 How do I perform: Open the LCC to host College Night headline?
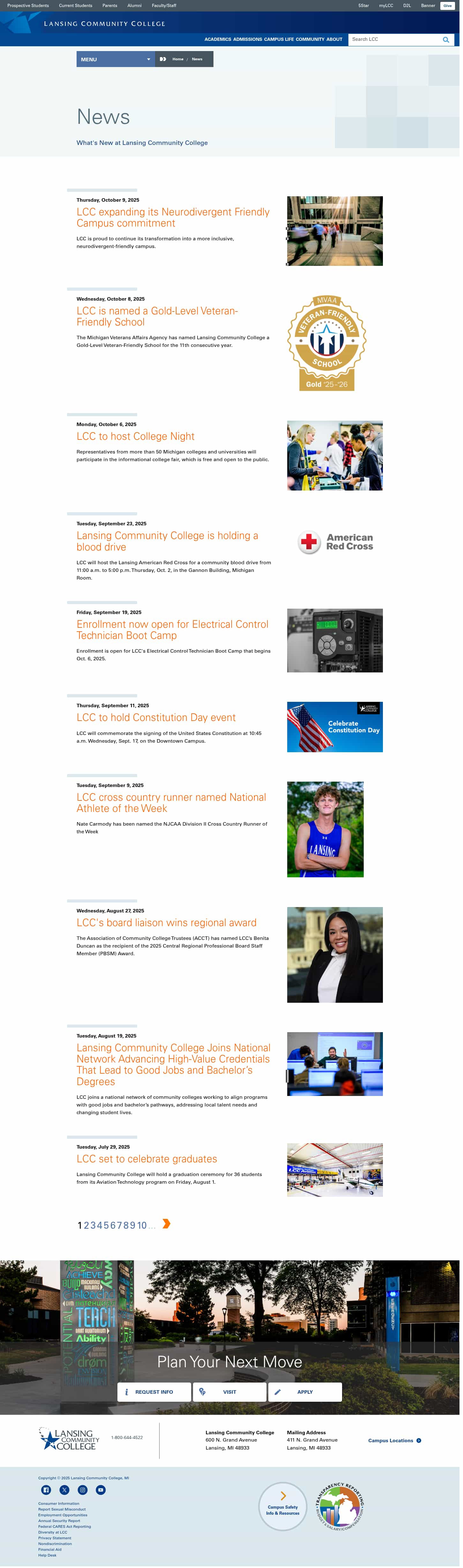point(135,436)
